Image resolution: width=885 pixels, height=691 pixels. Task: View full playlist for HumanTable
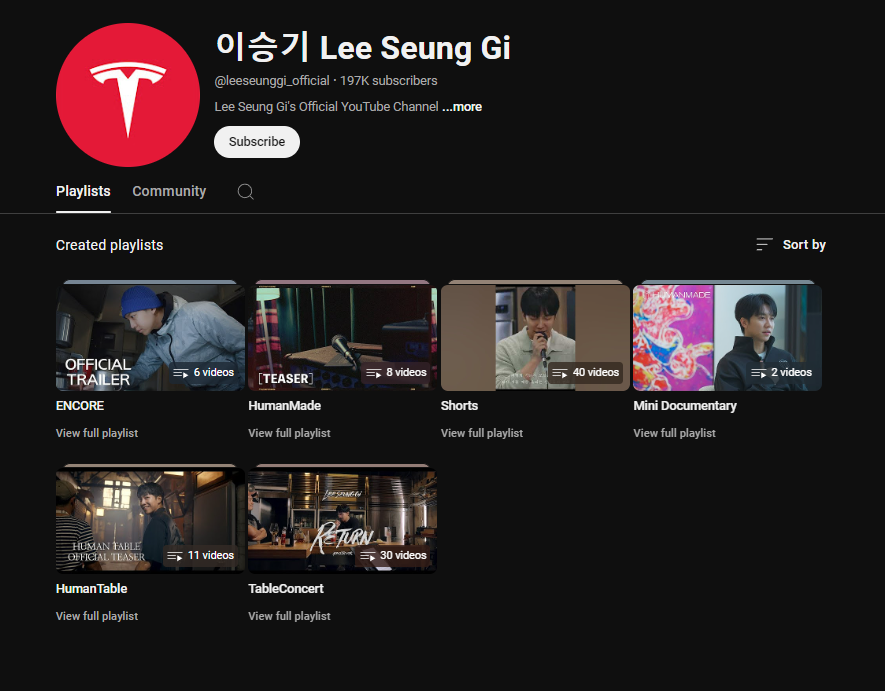[x=97, y=616]
